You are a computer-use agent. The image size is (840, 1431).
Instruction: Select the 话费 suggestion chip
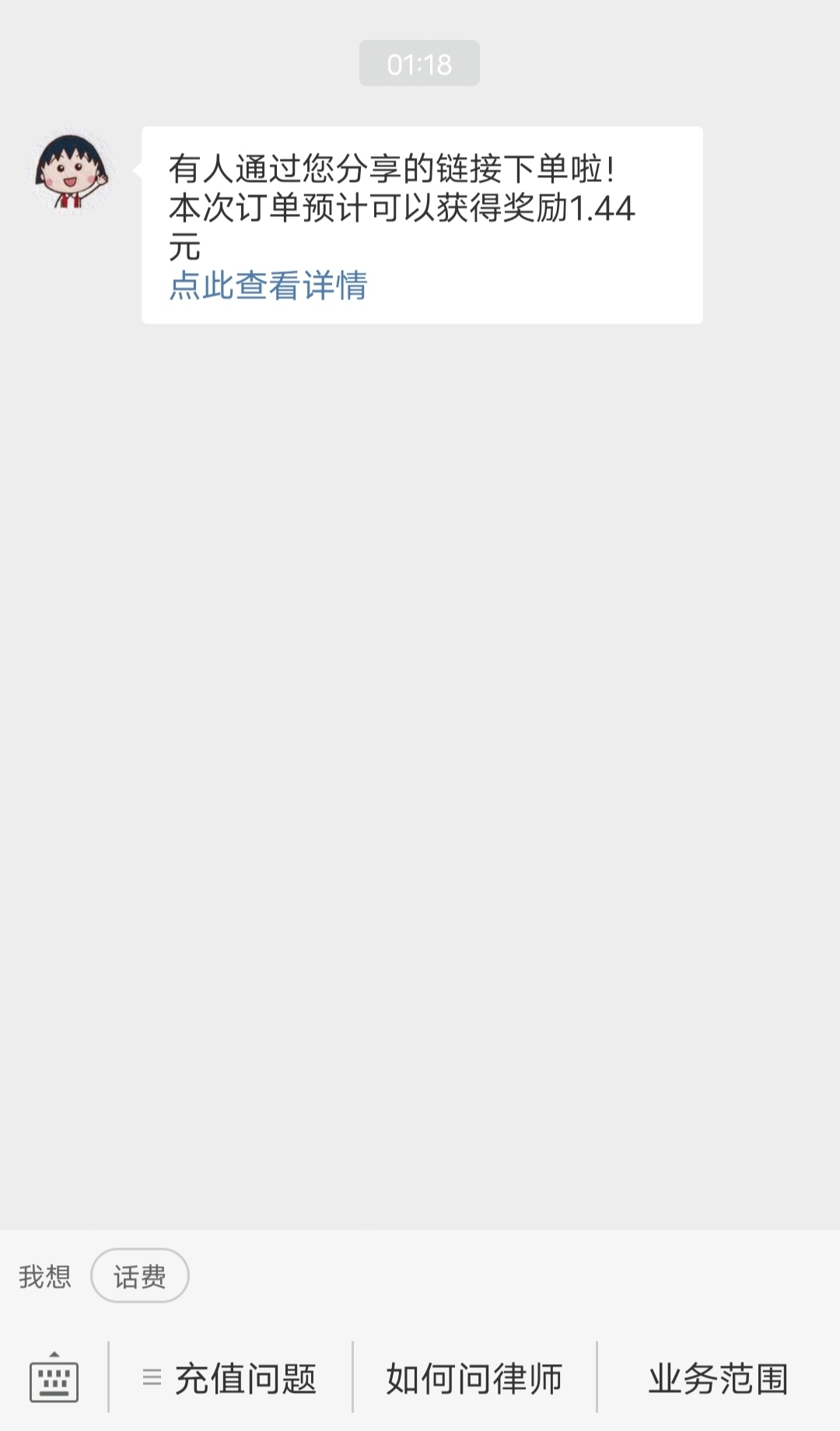[140, 1276]
